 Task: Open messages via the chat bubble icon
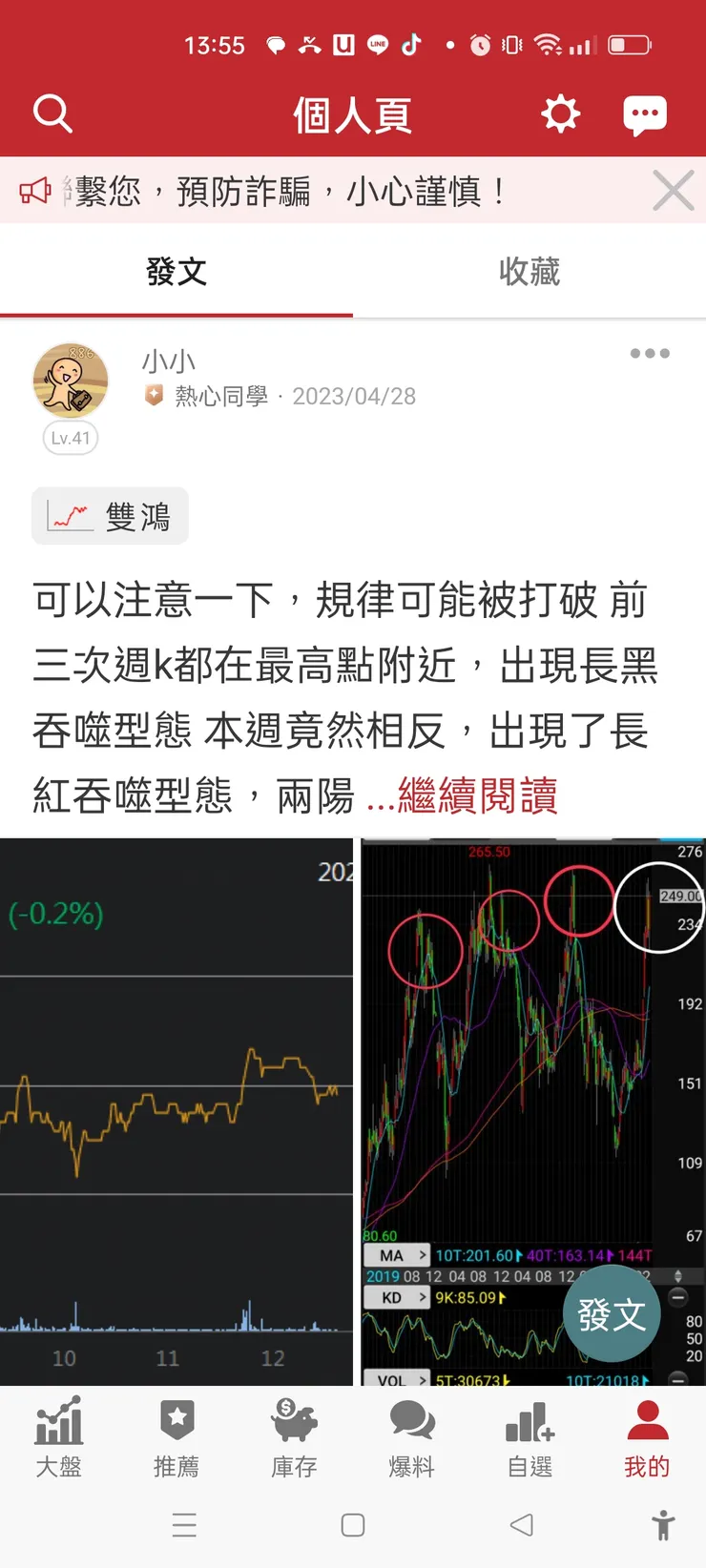click(645, 113)
